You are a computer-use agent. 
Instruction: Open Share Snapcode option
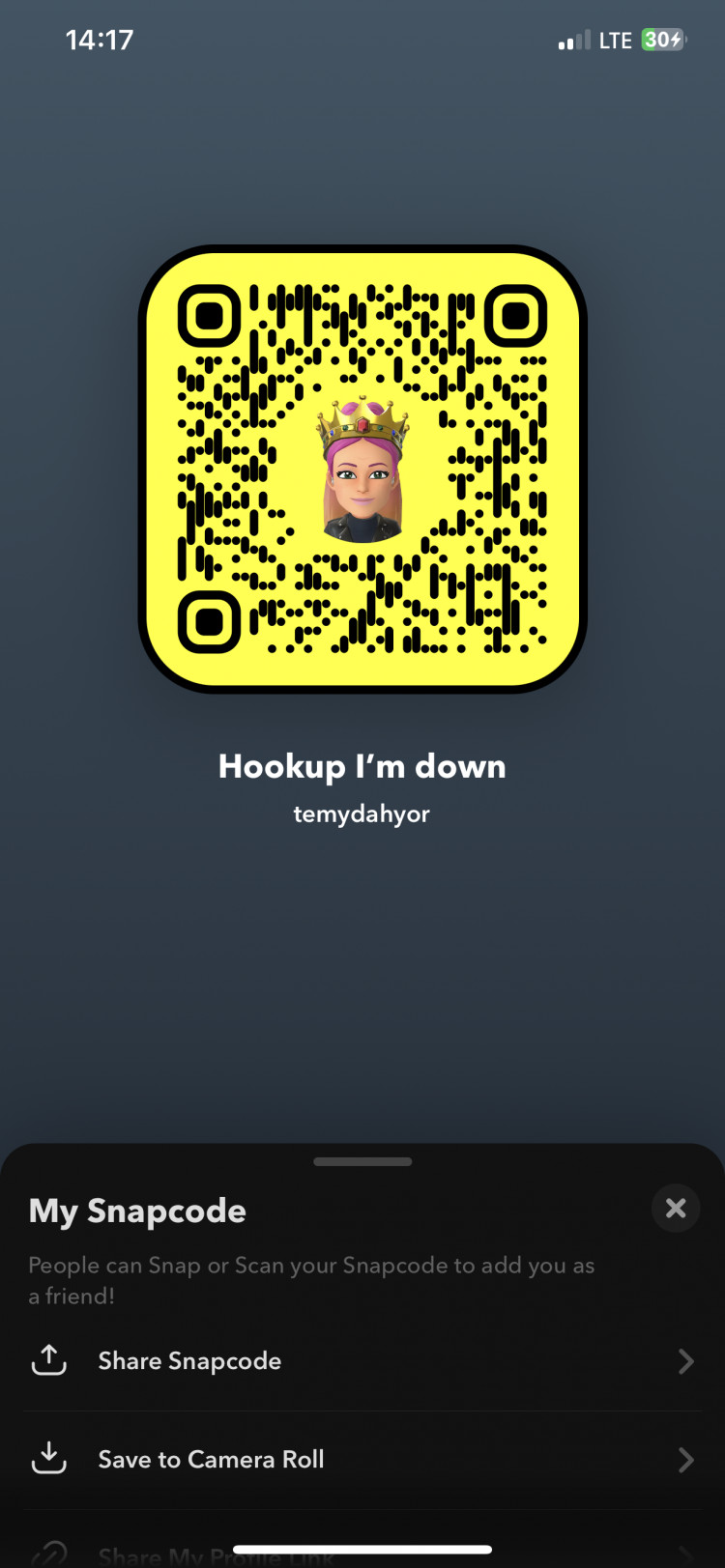tap(362, 1361)
